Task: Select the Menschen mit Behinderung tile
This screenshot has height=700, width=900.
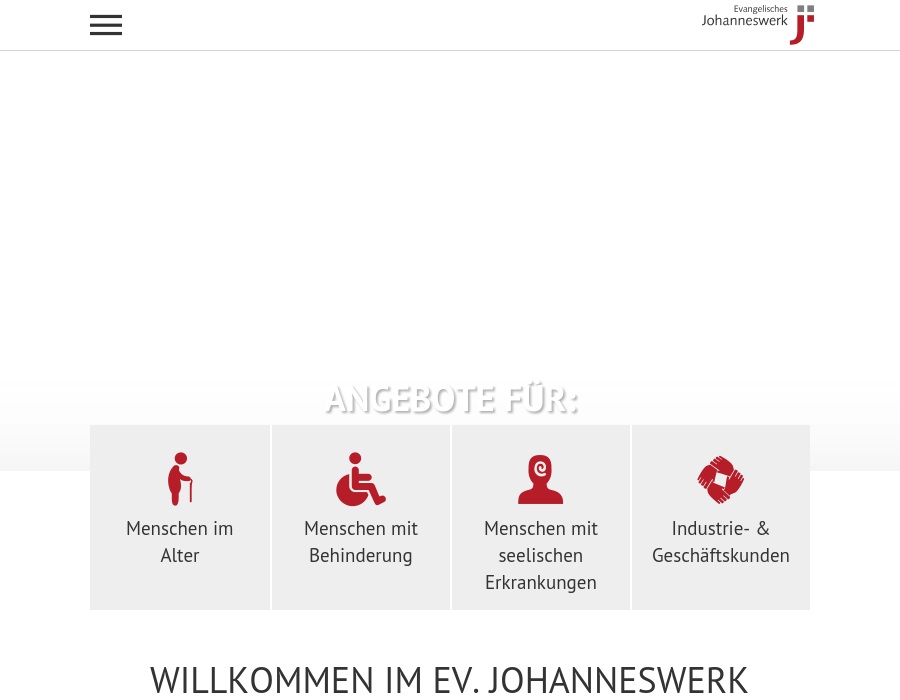Action: (x=361, y=517)
